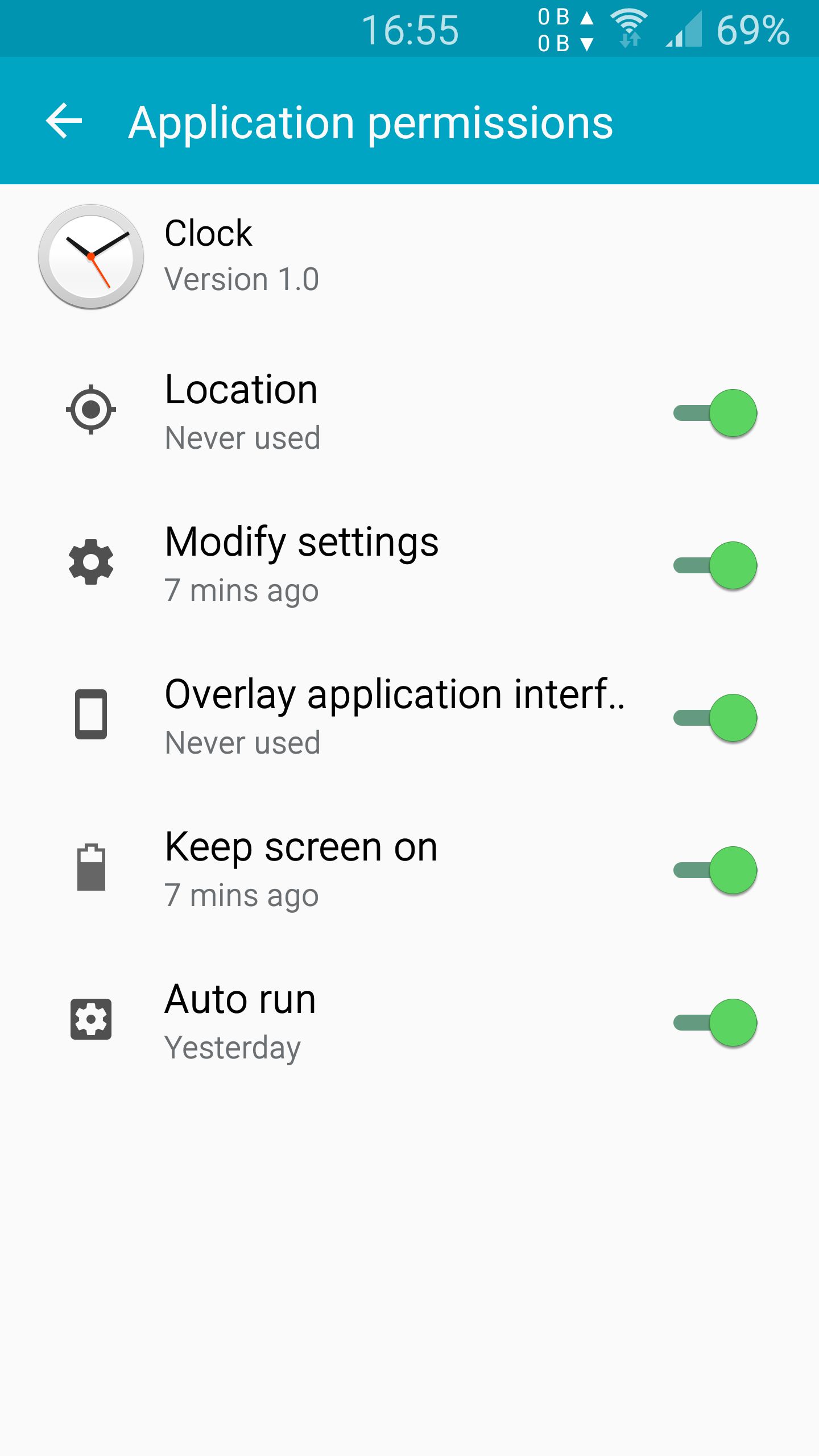Go back using the top-left arrow
This screenshot has width=819, height=1456.
[64, 121]
